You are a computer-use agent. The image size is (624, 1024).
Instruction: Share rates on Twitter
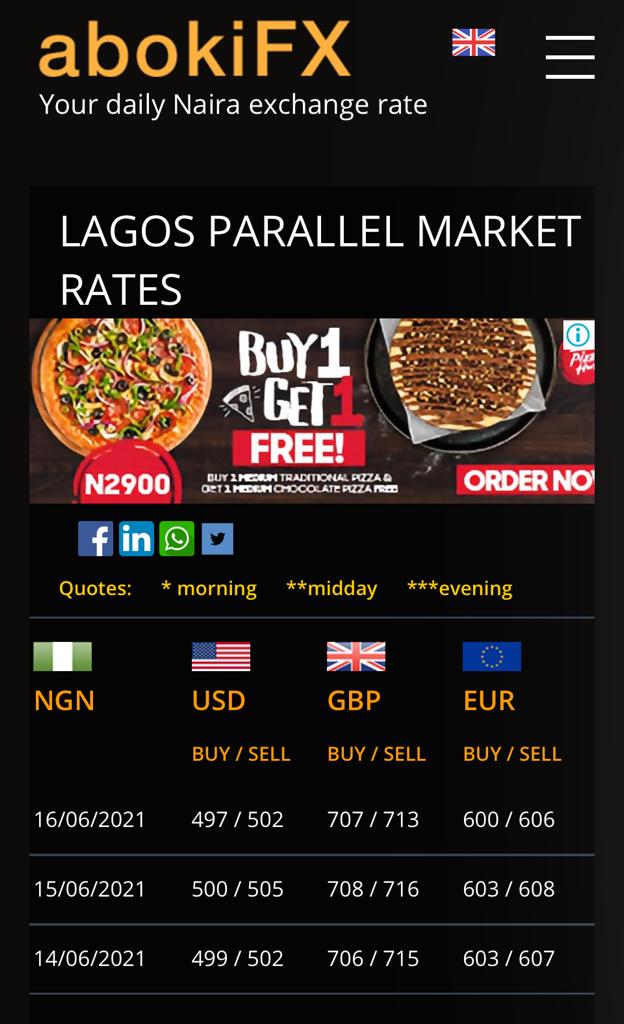coord(217,539)
